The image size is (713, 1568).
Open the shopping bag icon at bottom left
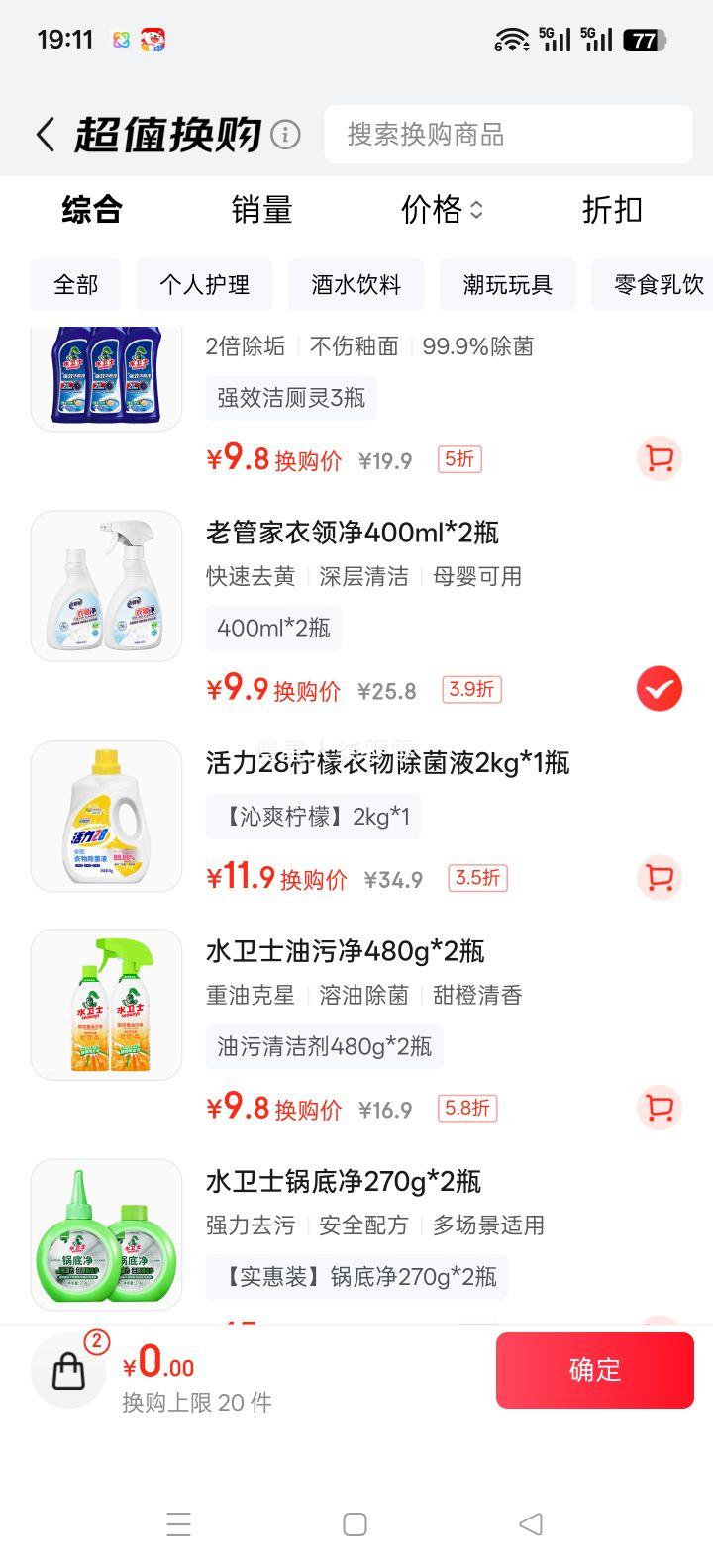tap(67, 1373)
